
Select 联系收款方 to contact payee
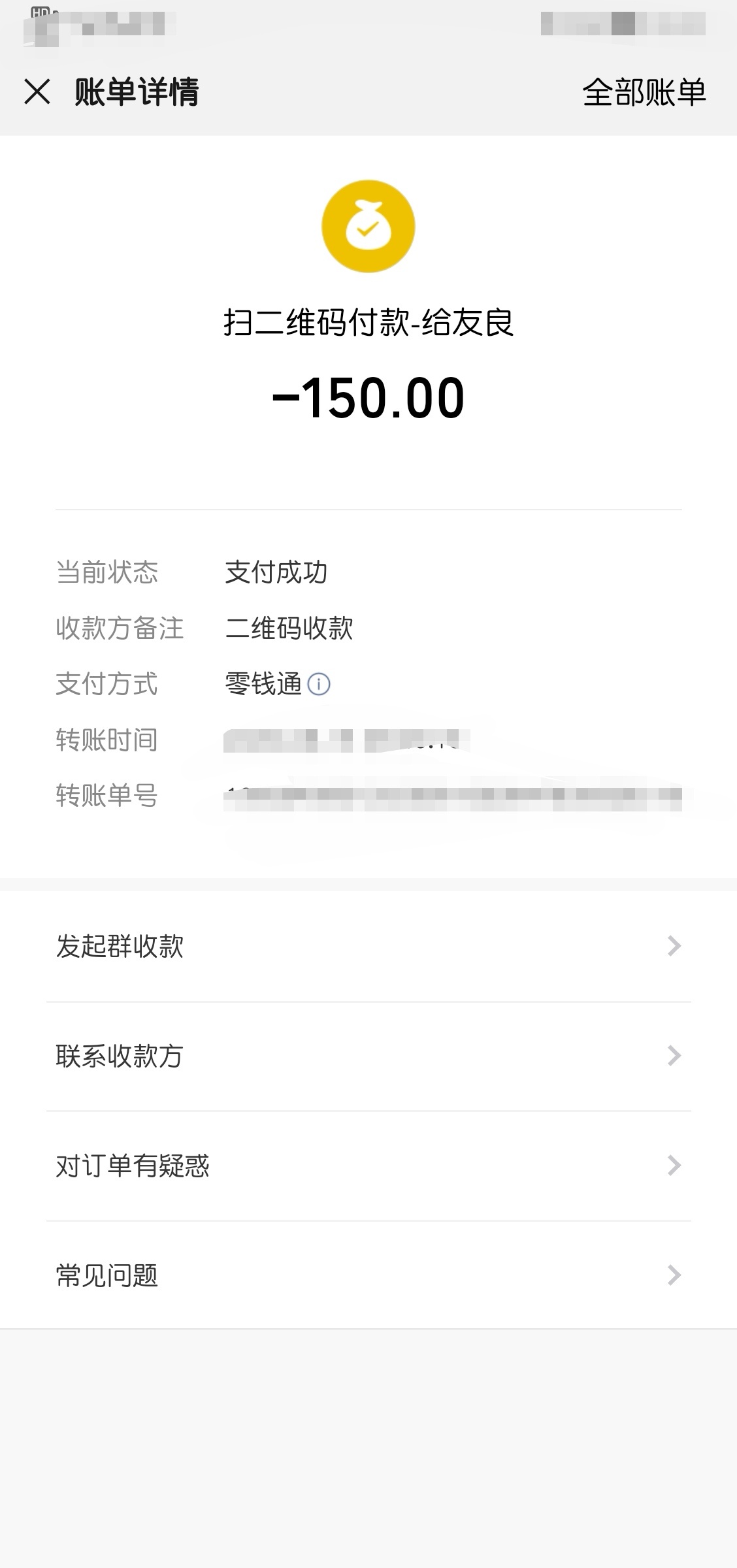(368, 1056)
